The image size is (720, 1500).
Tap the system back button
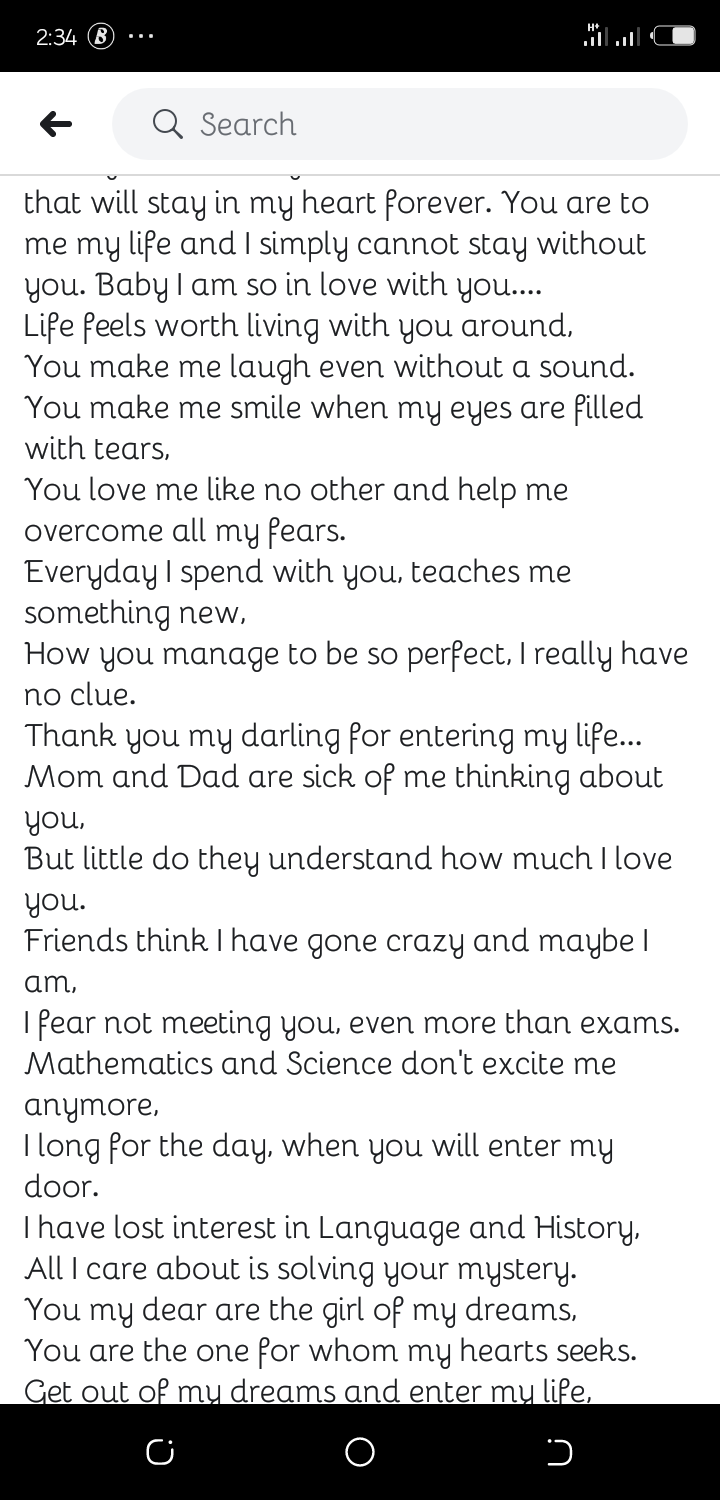[x=560, y=1452]
